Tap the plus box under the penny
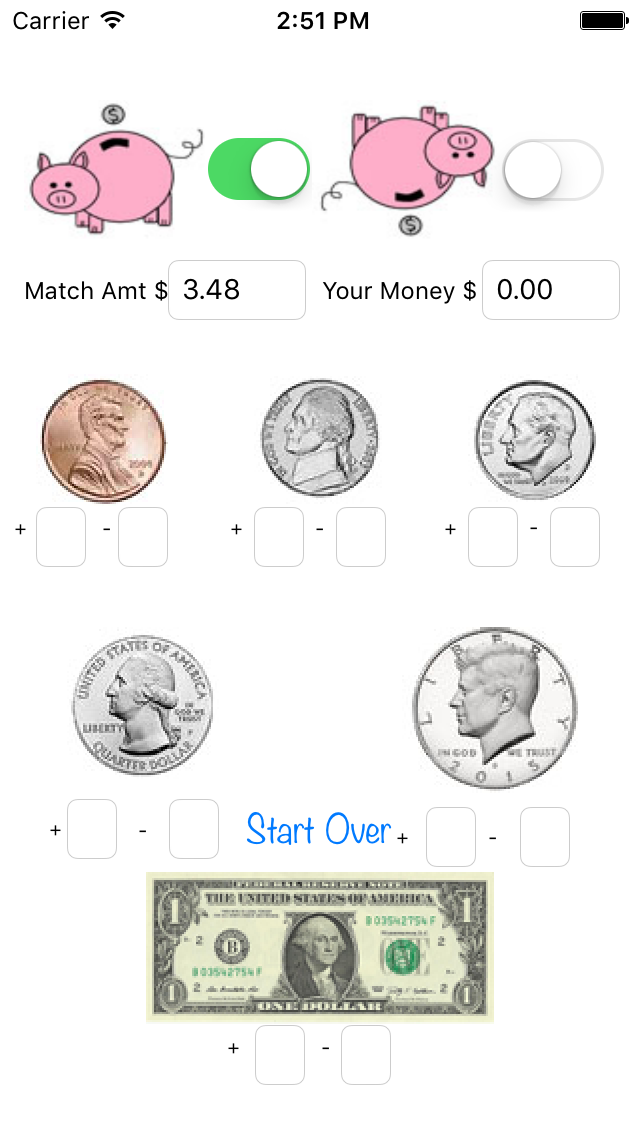 61,537
